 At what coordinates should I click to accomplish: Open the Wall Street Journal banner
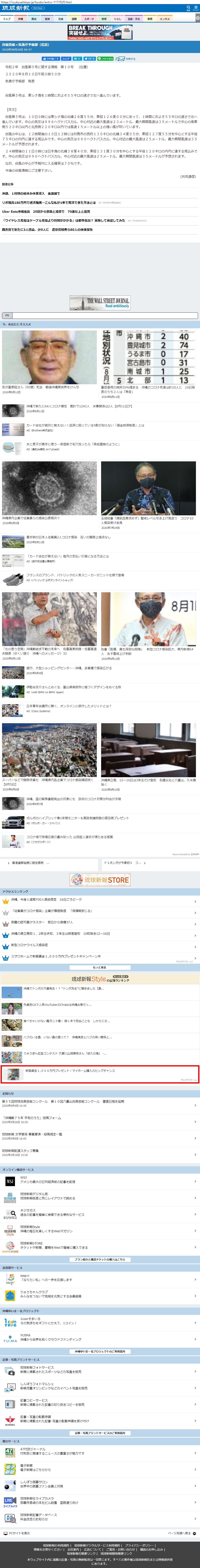point(100,302)
